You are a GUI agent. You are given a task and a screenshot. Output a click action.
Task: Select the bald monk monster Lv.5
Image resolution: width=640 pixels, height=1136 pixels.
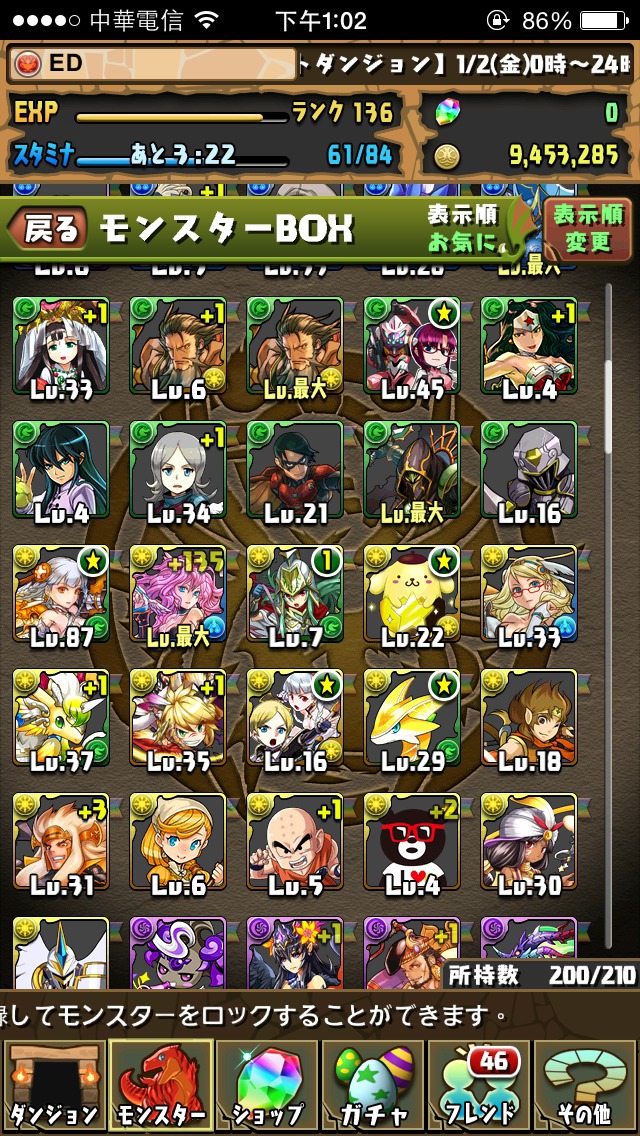(x=295, y=842)
